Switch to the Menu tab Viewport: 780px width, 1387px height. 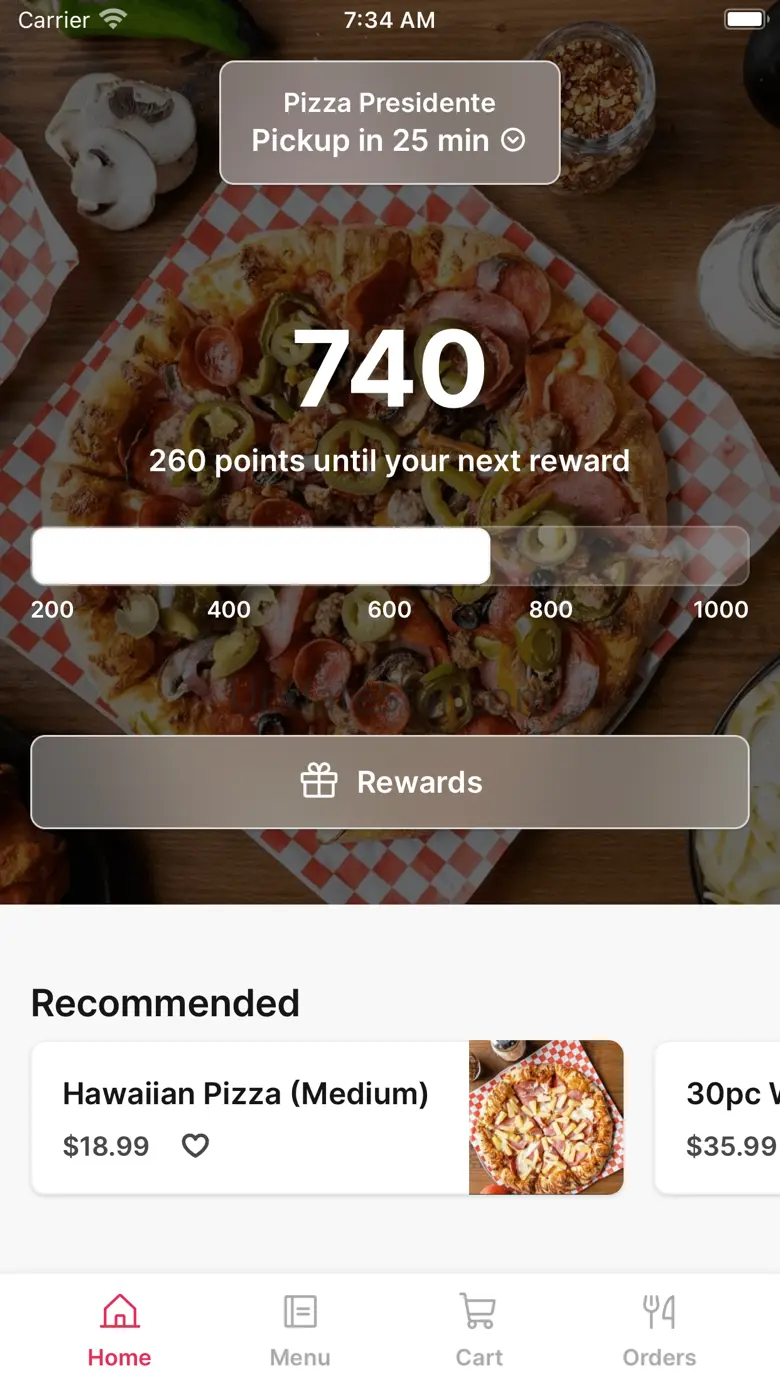[x=300, y=1329]
